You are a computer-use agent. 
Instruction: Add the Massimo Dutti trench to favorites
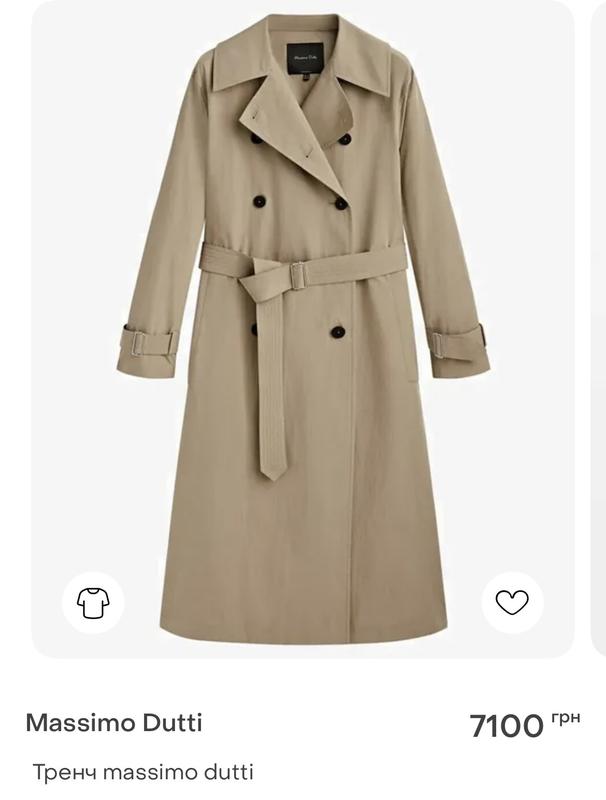512,602
